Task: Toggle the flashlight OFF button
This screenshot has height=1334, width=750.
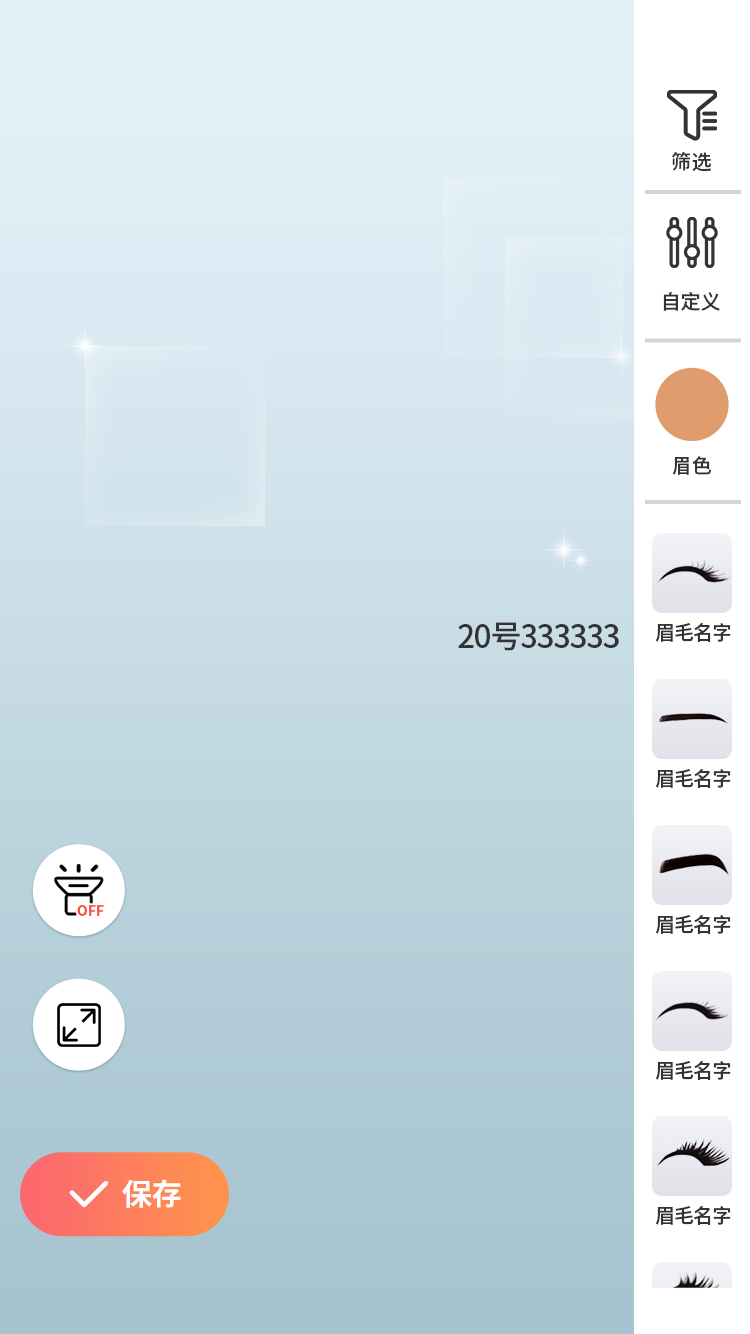Action: [79, 890]
